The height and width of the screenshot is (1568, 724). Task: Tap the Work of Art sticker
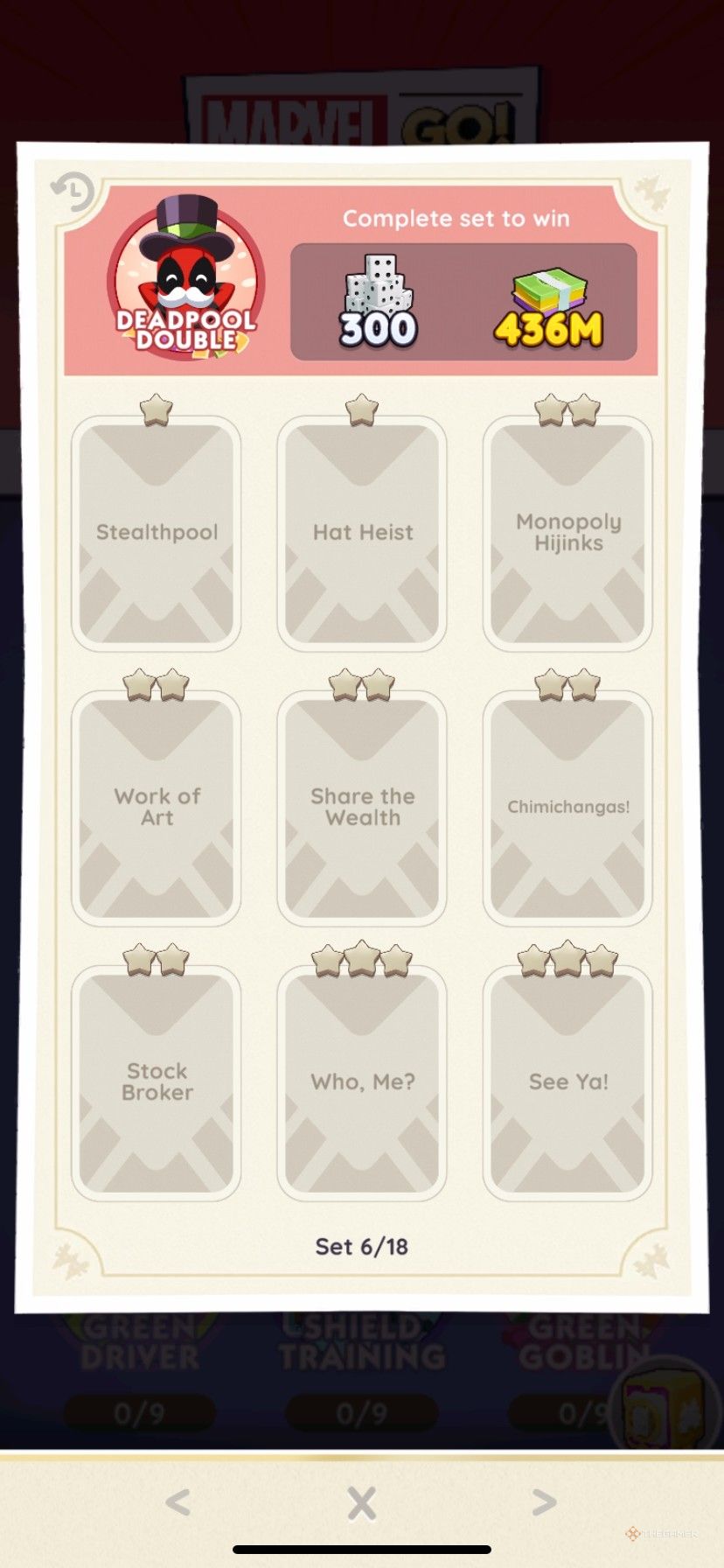coord(157,808)
